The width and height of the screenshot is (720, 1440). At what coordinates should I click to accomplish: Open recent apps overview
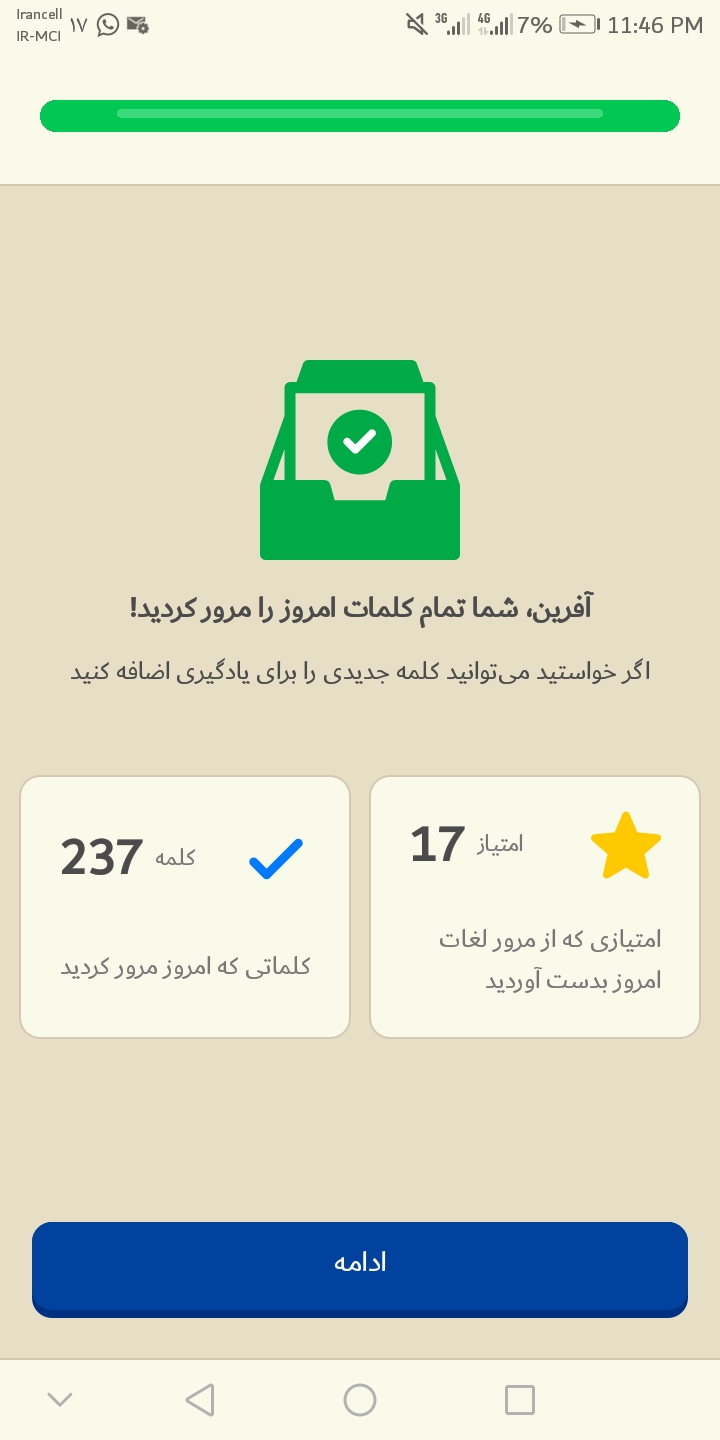[520, 1399]
